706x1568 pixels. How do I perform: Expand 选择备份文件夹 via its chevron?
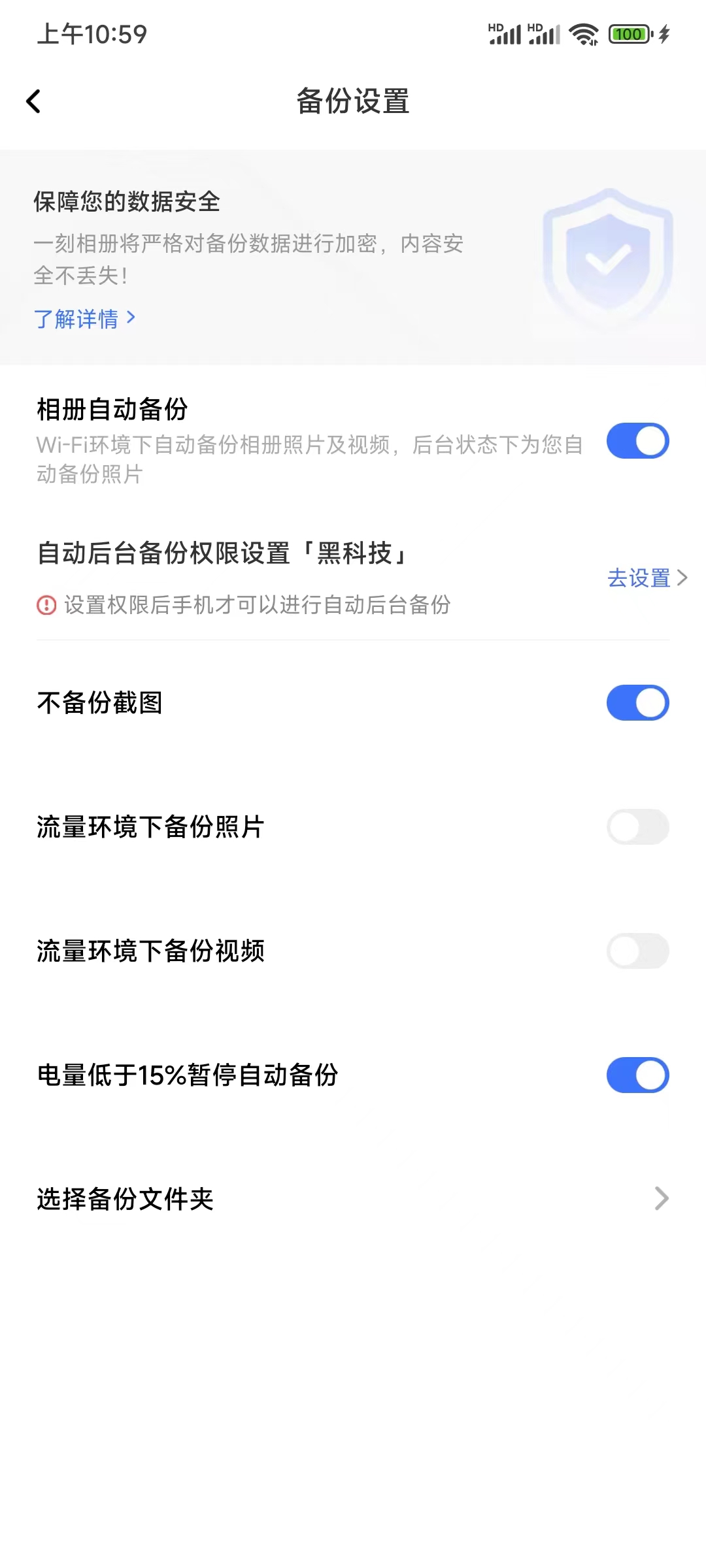point(663,1198)
